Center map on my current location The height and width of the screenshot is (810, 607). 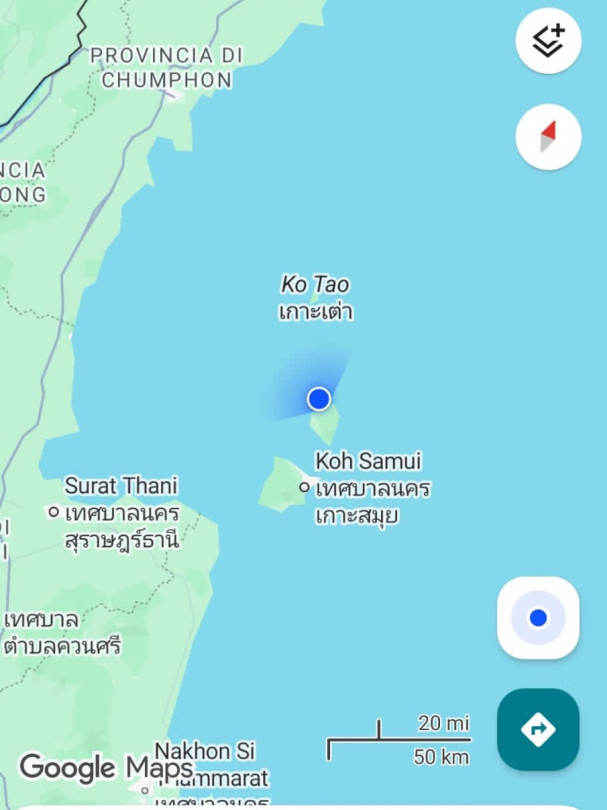(x=538, y=618)
